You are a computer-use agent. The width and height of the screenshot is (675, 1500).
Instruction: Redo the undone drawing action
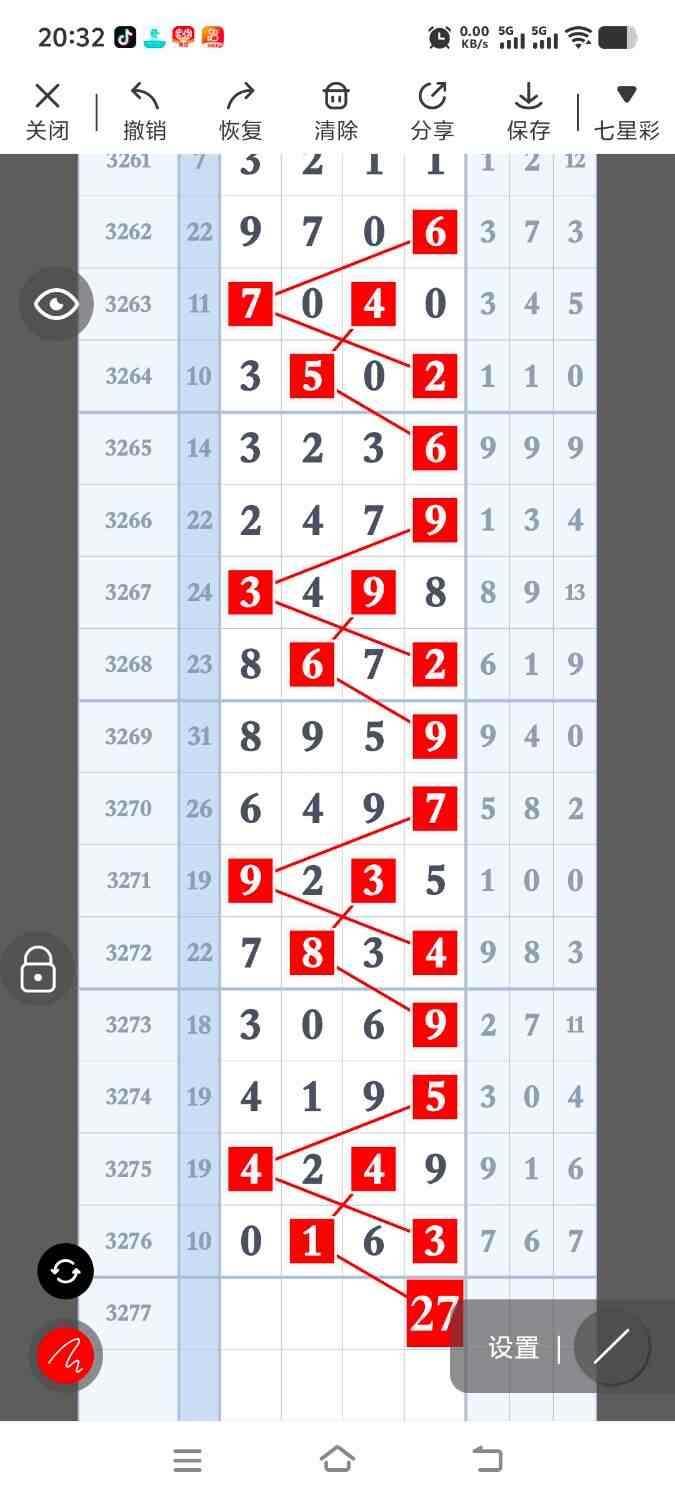pos(240,111)
